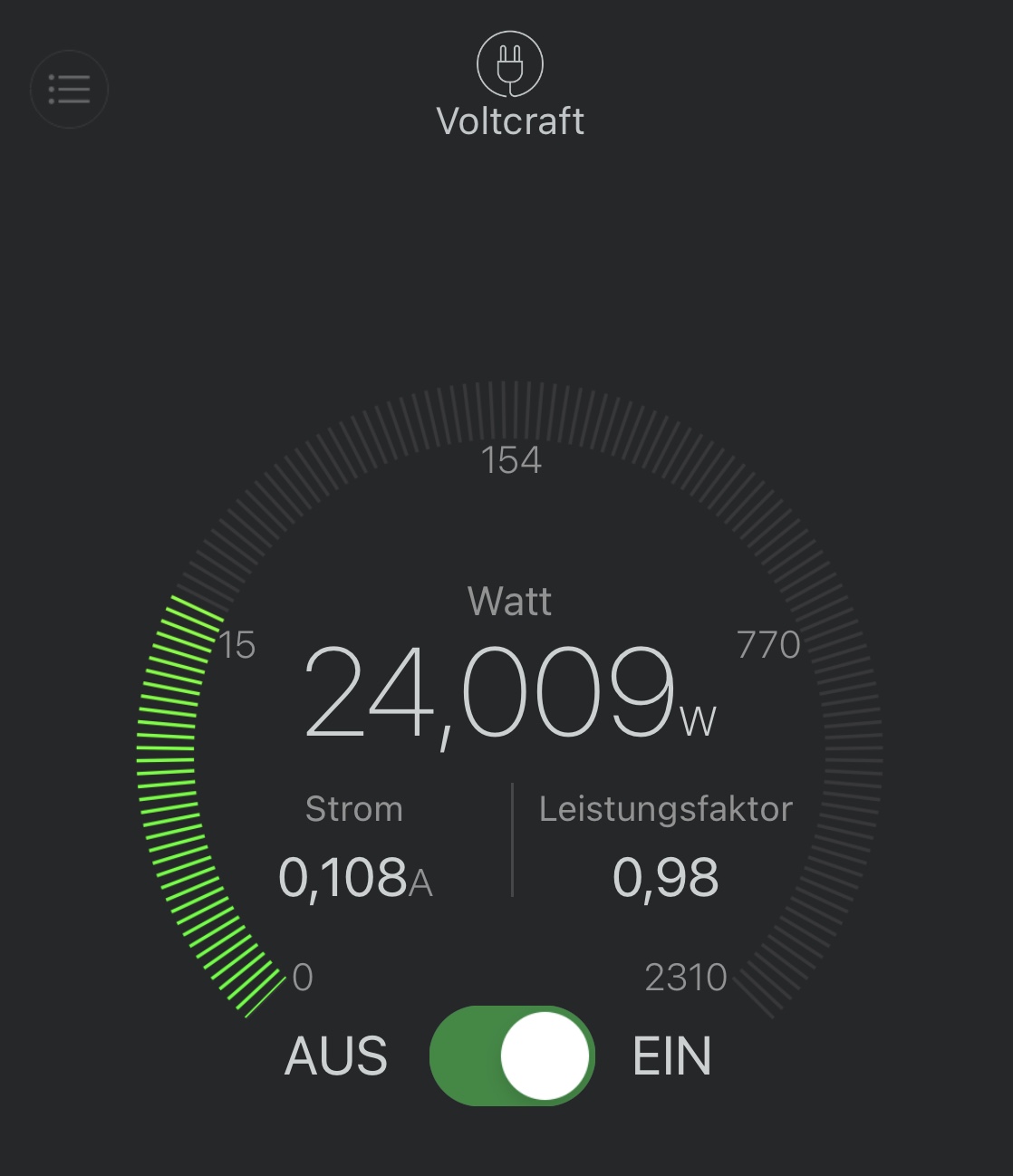The image size is (1013, 1176).
Task: Open settings via the top-left list icon
Action: tap(70, 89)
